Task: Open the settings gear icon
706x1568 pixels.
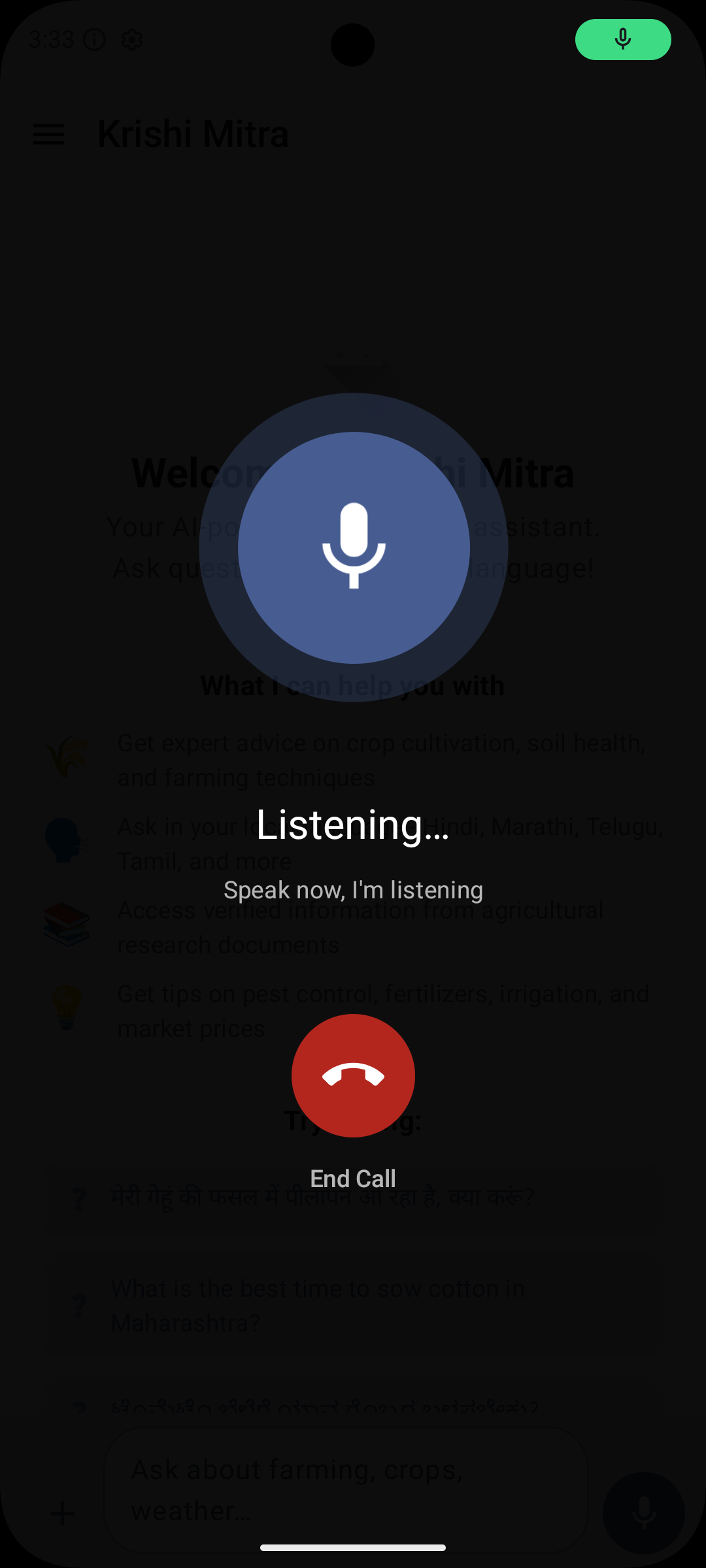Action: point(131,39)
